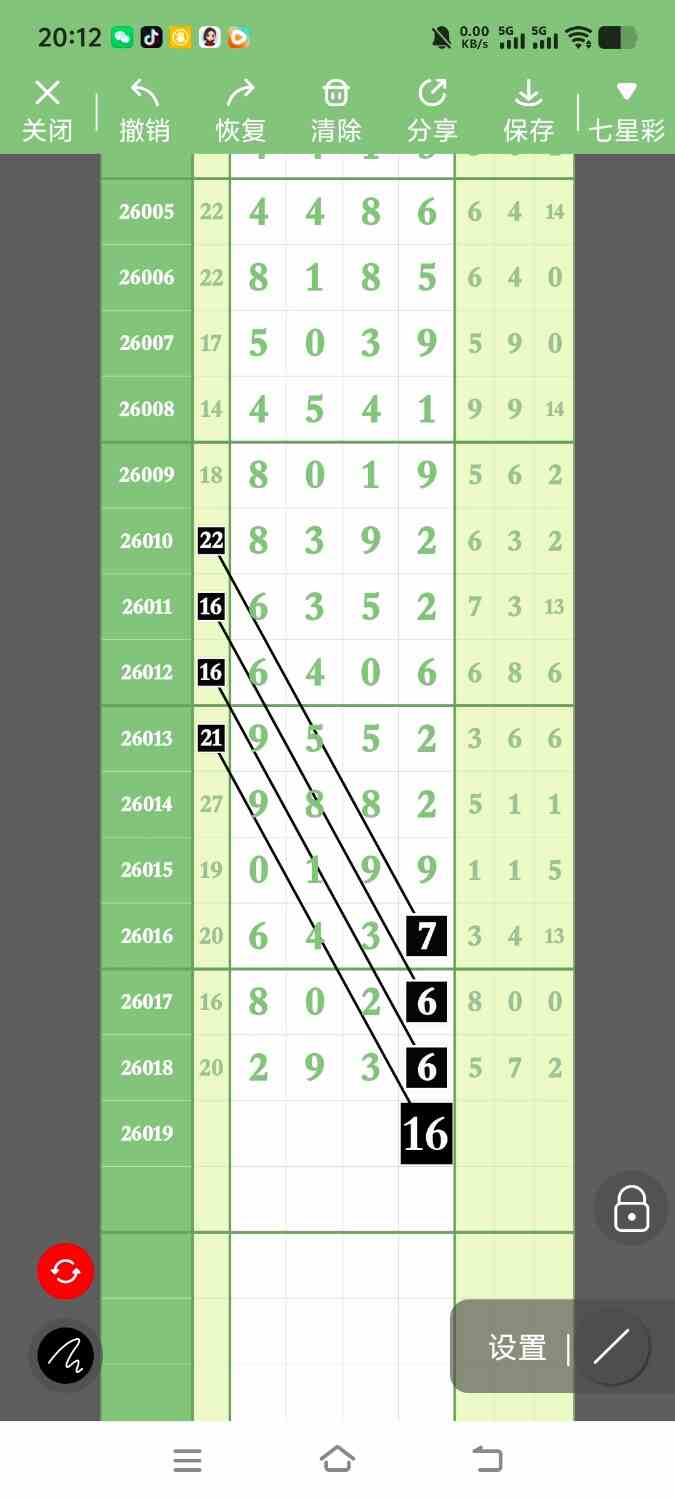
Task: Go to the home screen
Action: pos(337,1460)
